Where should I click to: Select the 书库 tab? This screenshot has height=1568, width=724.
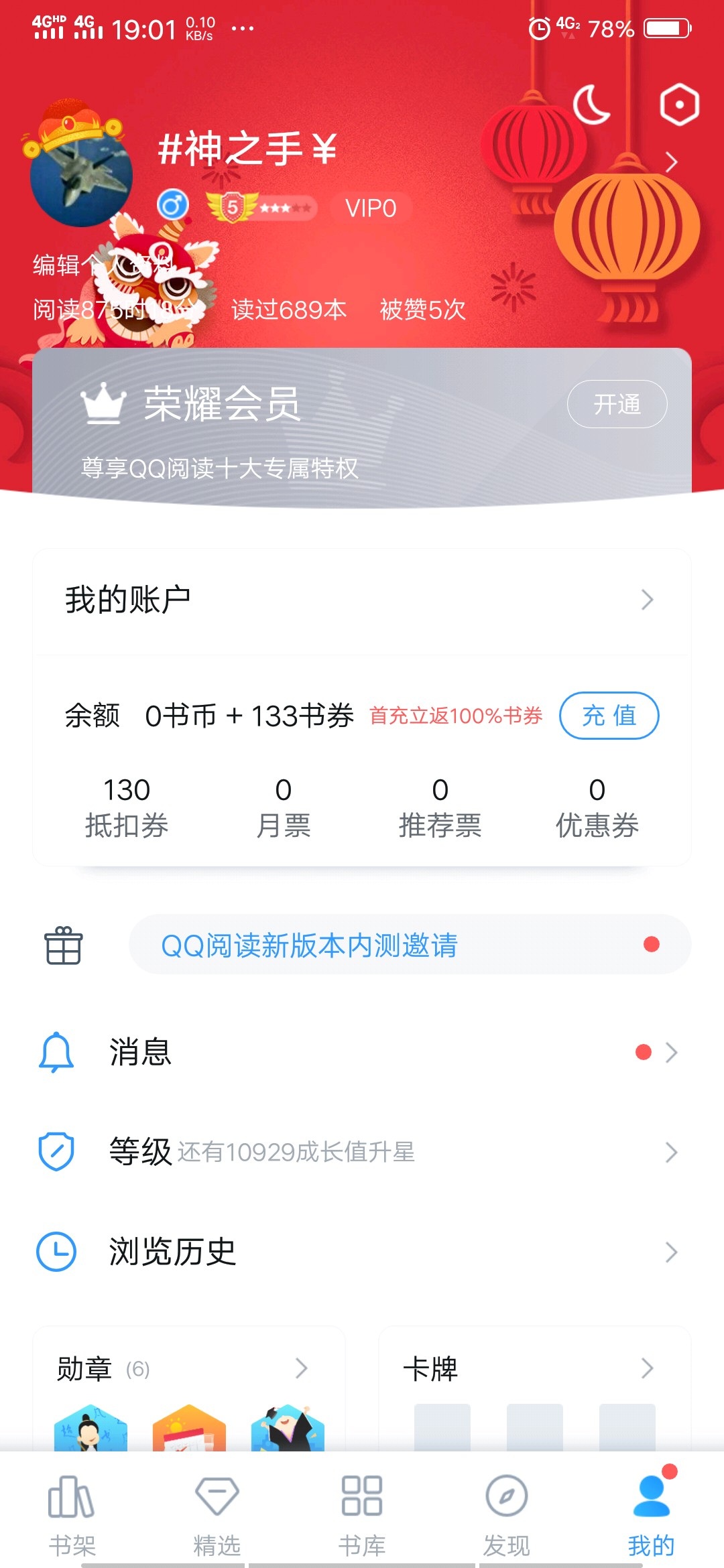362,1516
